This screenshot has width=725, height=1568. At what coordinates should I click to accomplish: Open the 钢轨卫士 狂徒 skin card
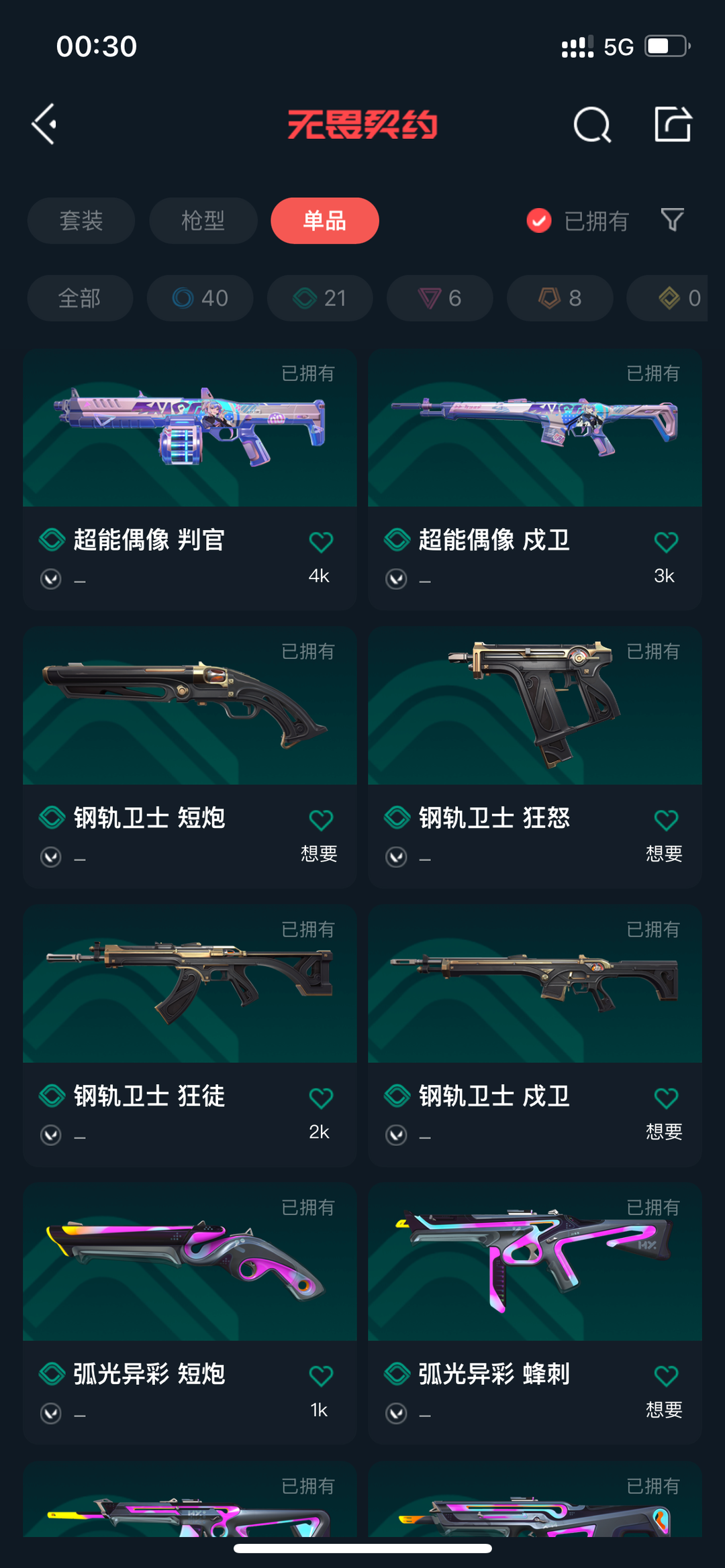coord(190,1036)
